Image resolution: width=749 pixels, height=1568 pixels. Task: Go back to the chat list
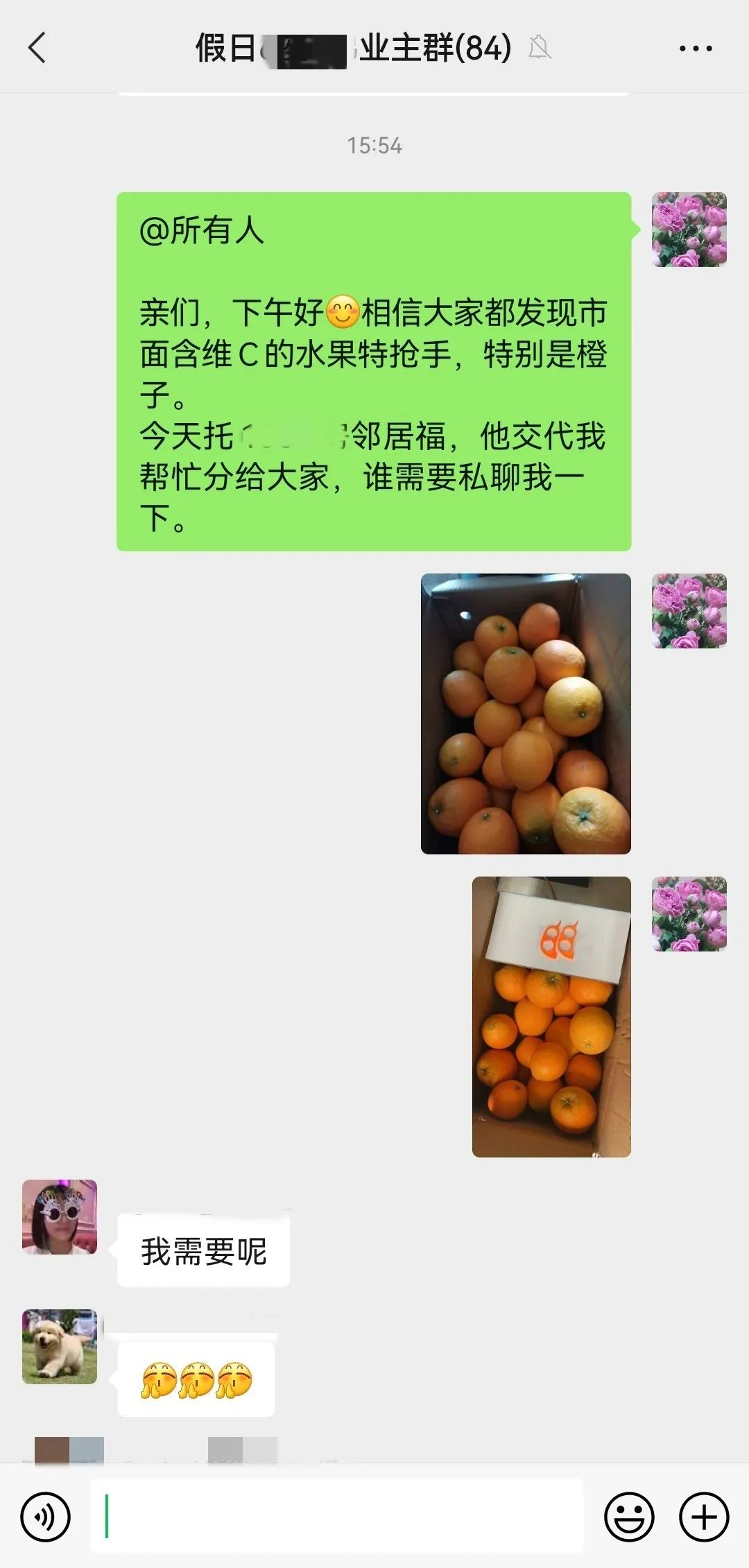pyautogui.click(x=37, y=48)
